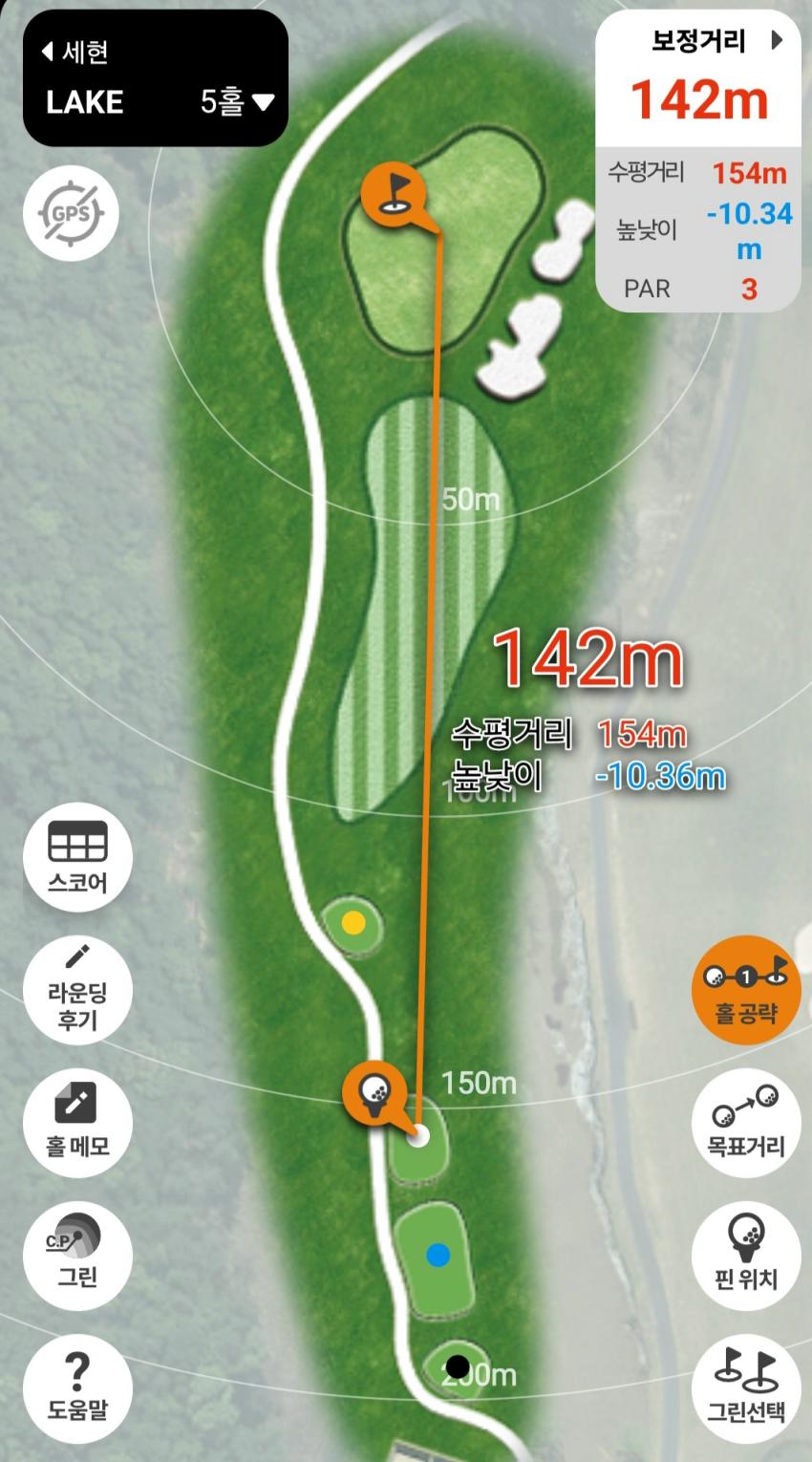This screenshot has width=812, height=1462.
Task: Write a 라운딩 후기 review
Action: (x=77, y=989)
